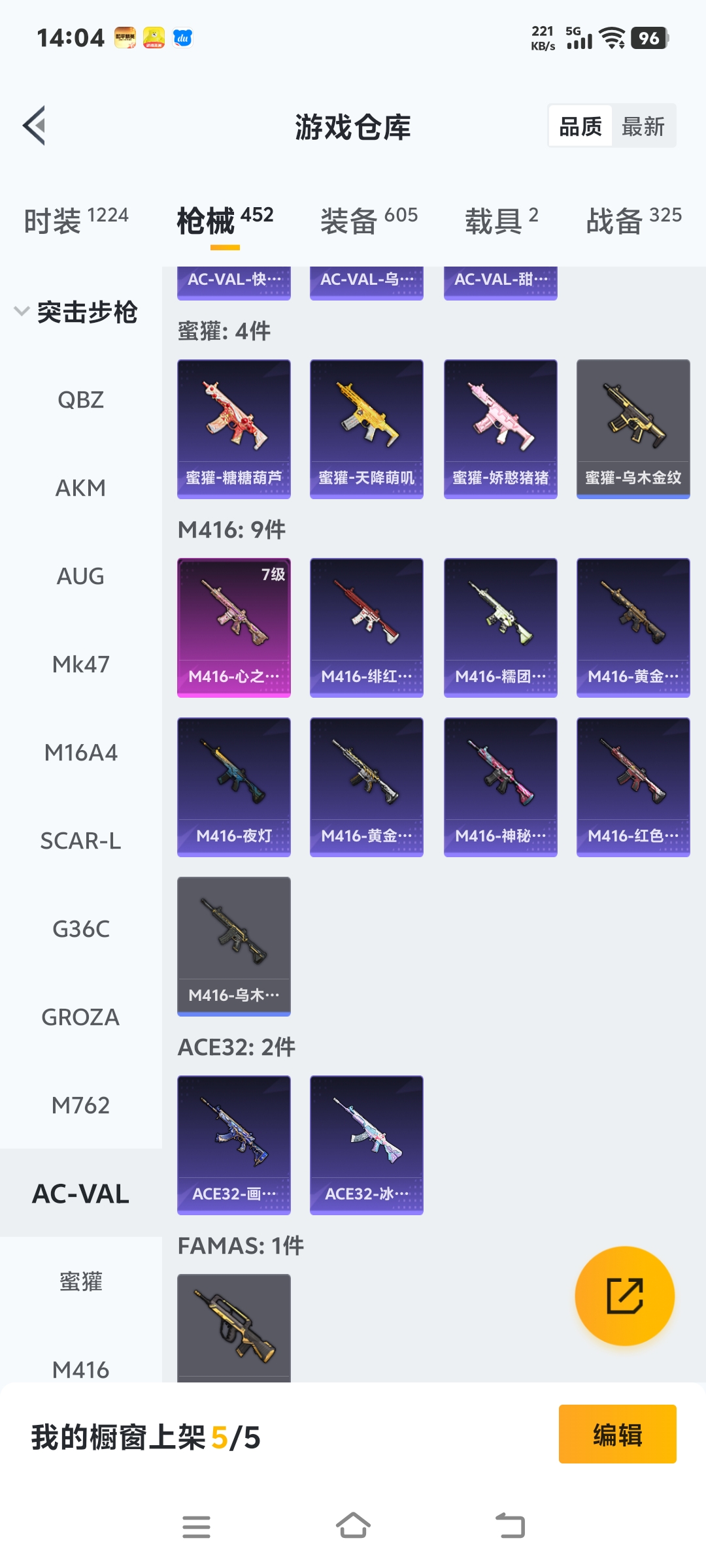Tap the 编辑 button

pyautogui.click(x=617, y=1434)
